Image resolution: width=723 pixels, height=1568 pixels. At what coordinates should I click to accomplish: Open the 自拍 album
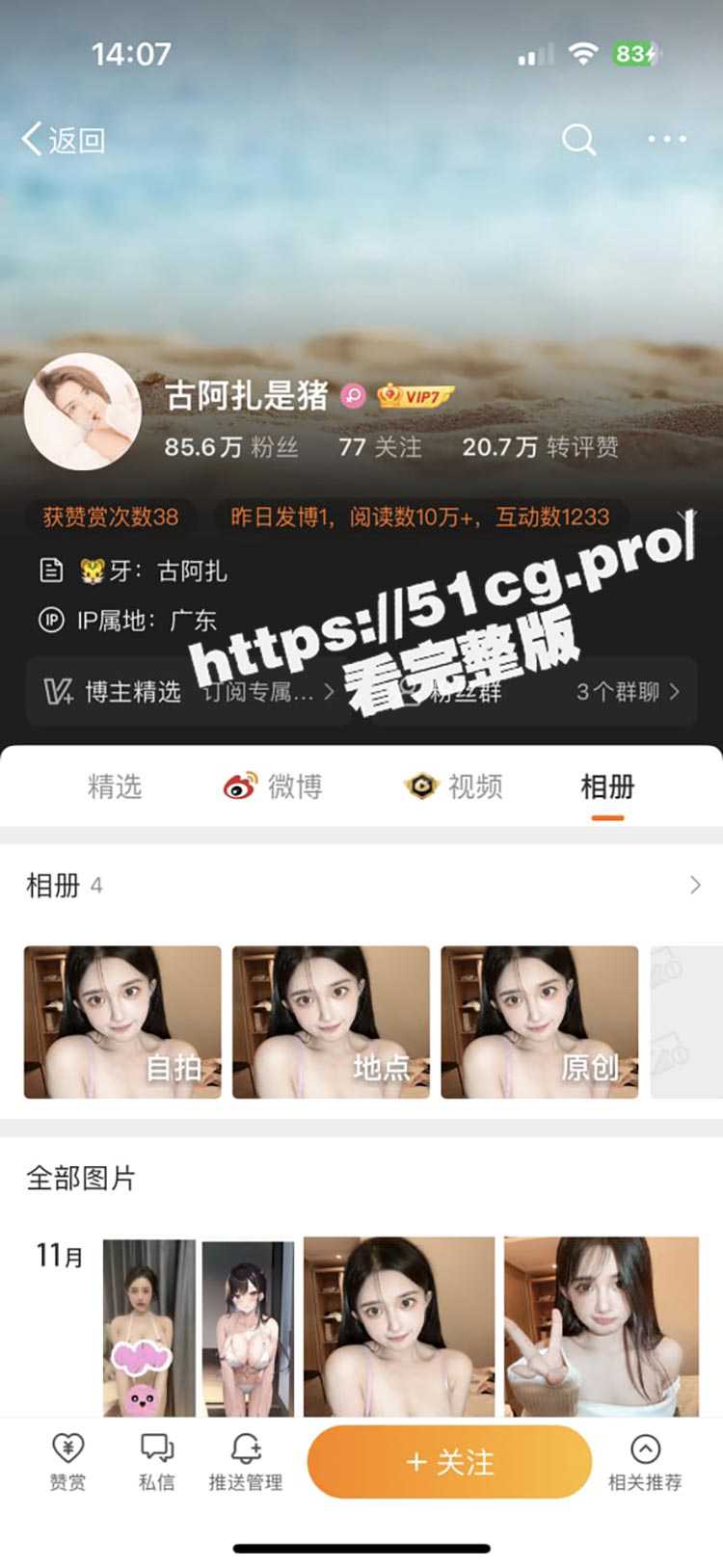pyautogui.click(x=122, y=1022)
